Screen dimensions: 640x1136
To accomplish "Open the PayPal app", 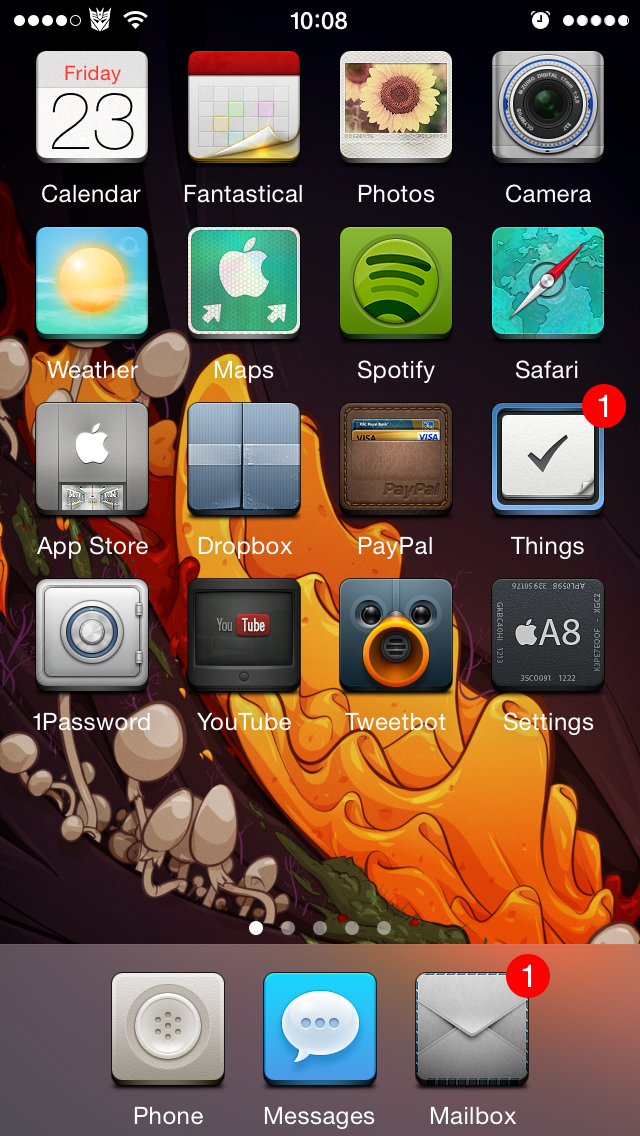I will pos(396,459).
